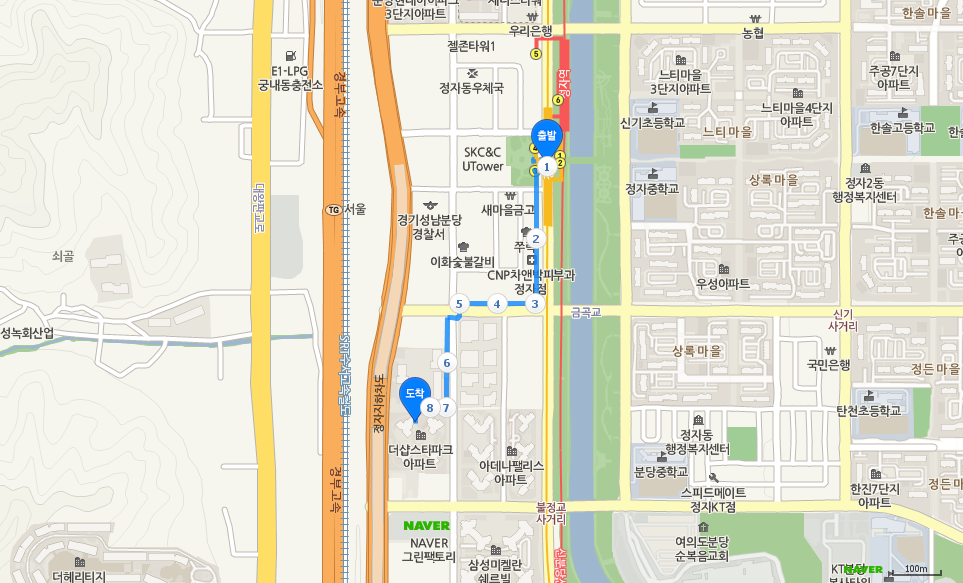Open route waypoint number 2

pos(535,239)
